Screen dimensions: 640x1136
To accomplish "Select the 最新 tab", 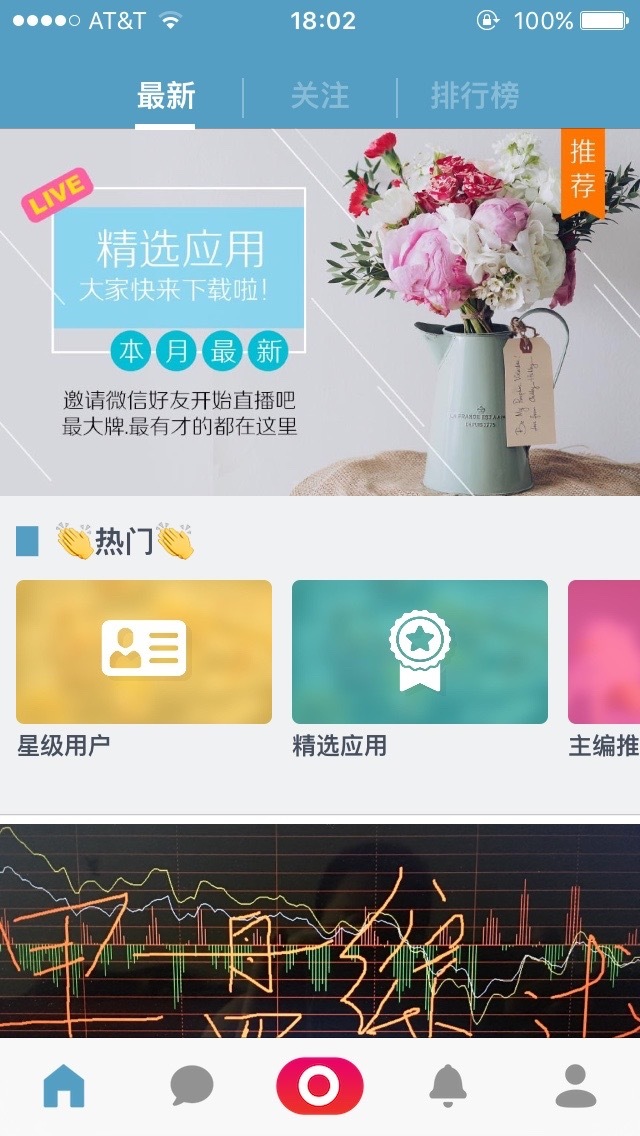I will (x=165, y=96).
